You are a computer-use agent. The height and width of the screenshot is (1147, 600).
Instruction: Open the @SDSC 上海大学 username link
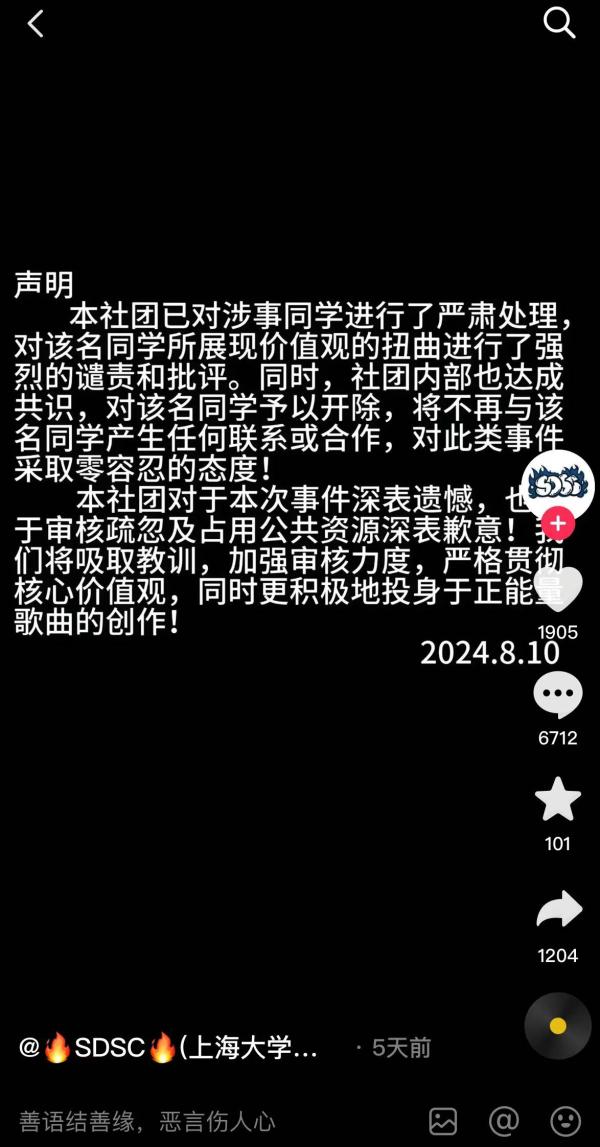click(x=168, y=1048)
